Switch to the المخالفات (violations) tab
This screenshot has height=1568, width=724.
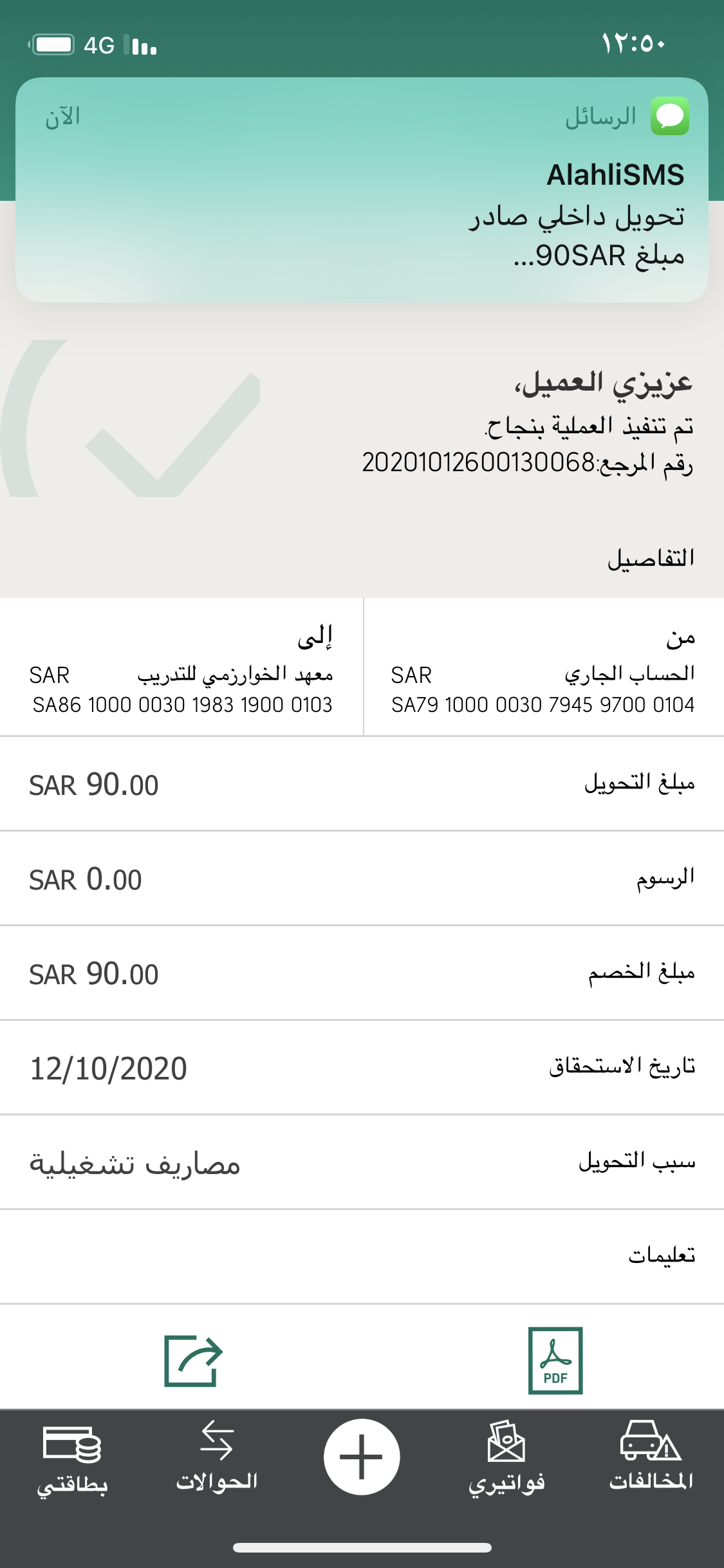click(x=651, y=1457)
